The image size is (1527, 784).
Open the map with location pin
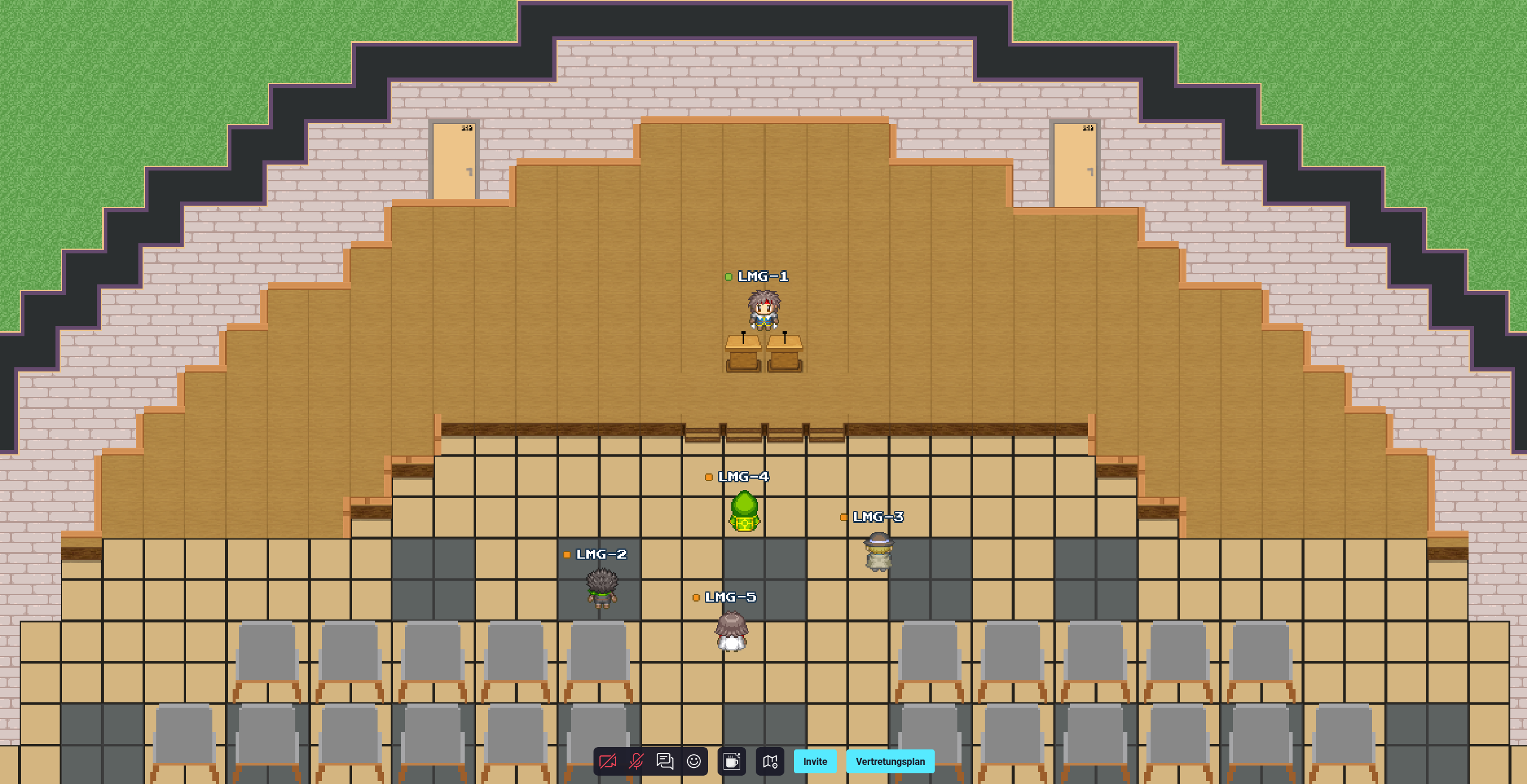coord(770,761)
